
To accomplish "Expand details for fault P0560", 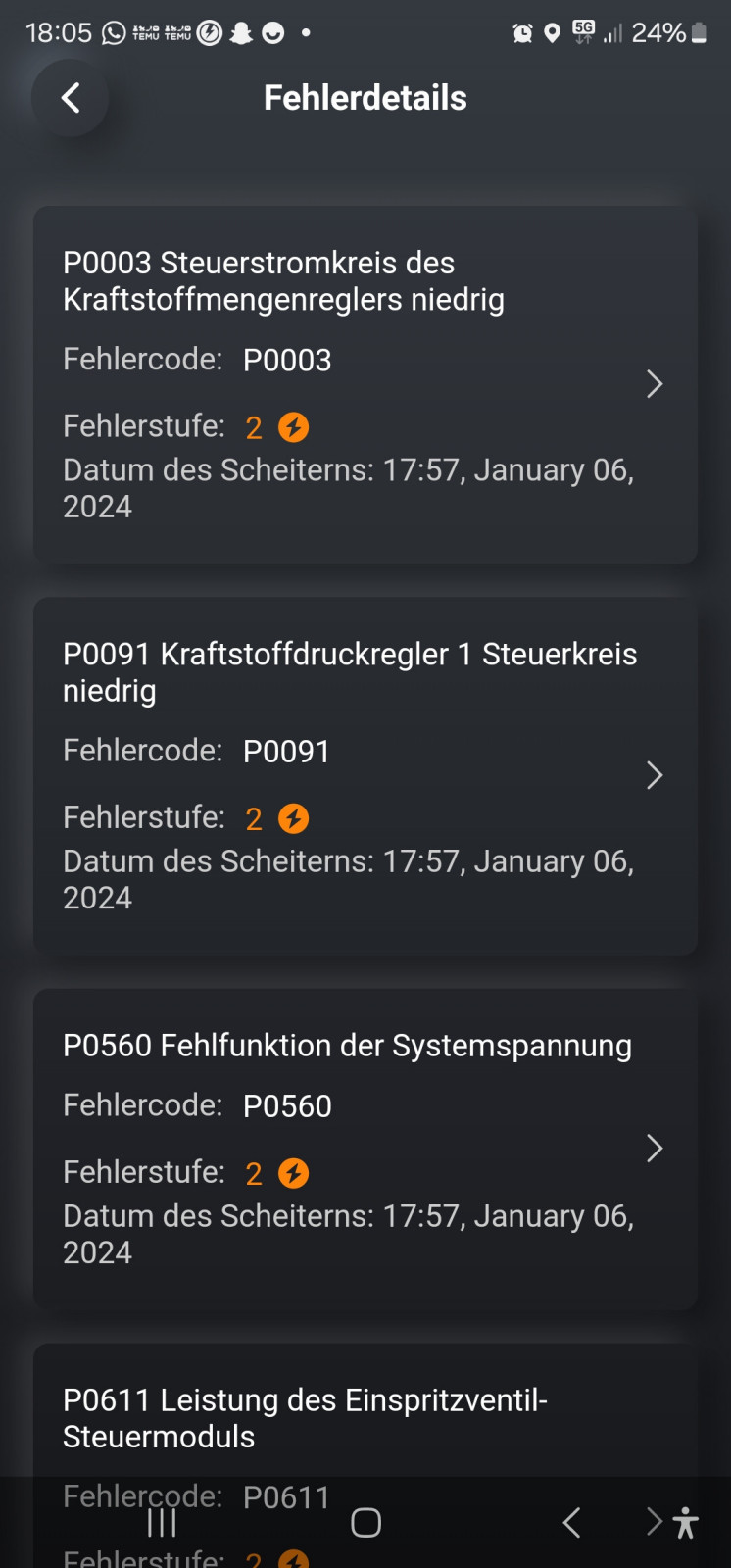I will 655,1149.
